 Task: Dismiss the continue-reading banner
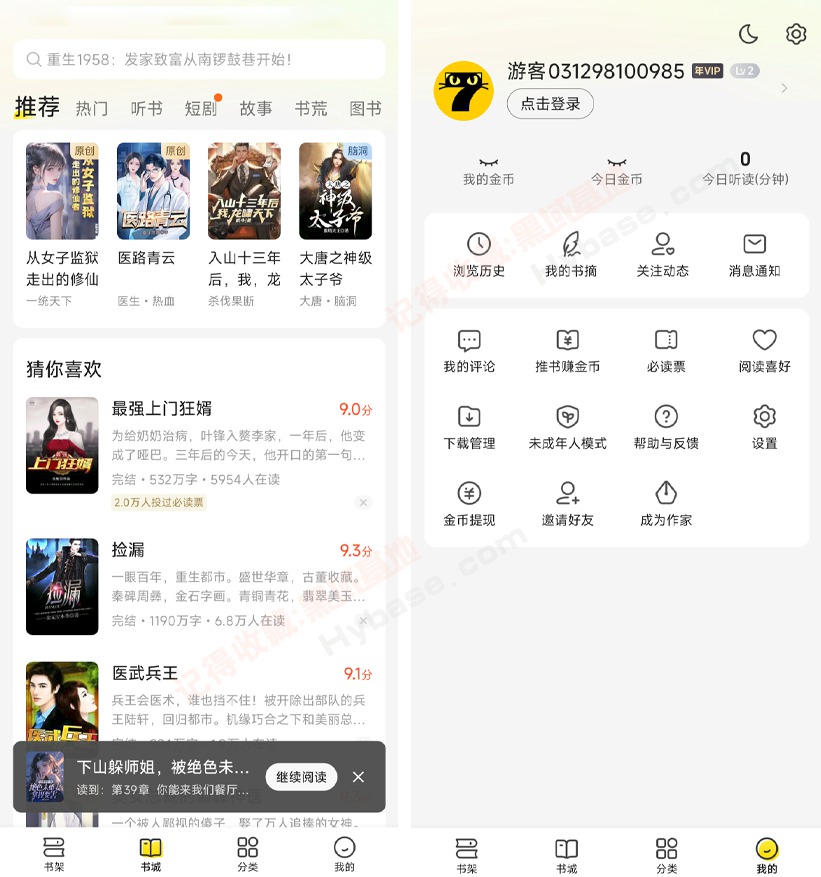pyautogui.click(x=358, y=777)
